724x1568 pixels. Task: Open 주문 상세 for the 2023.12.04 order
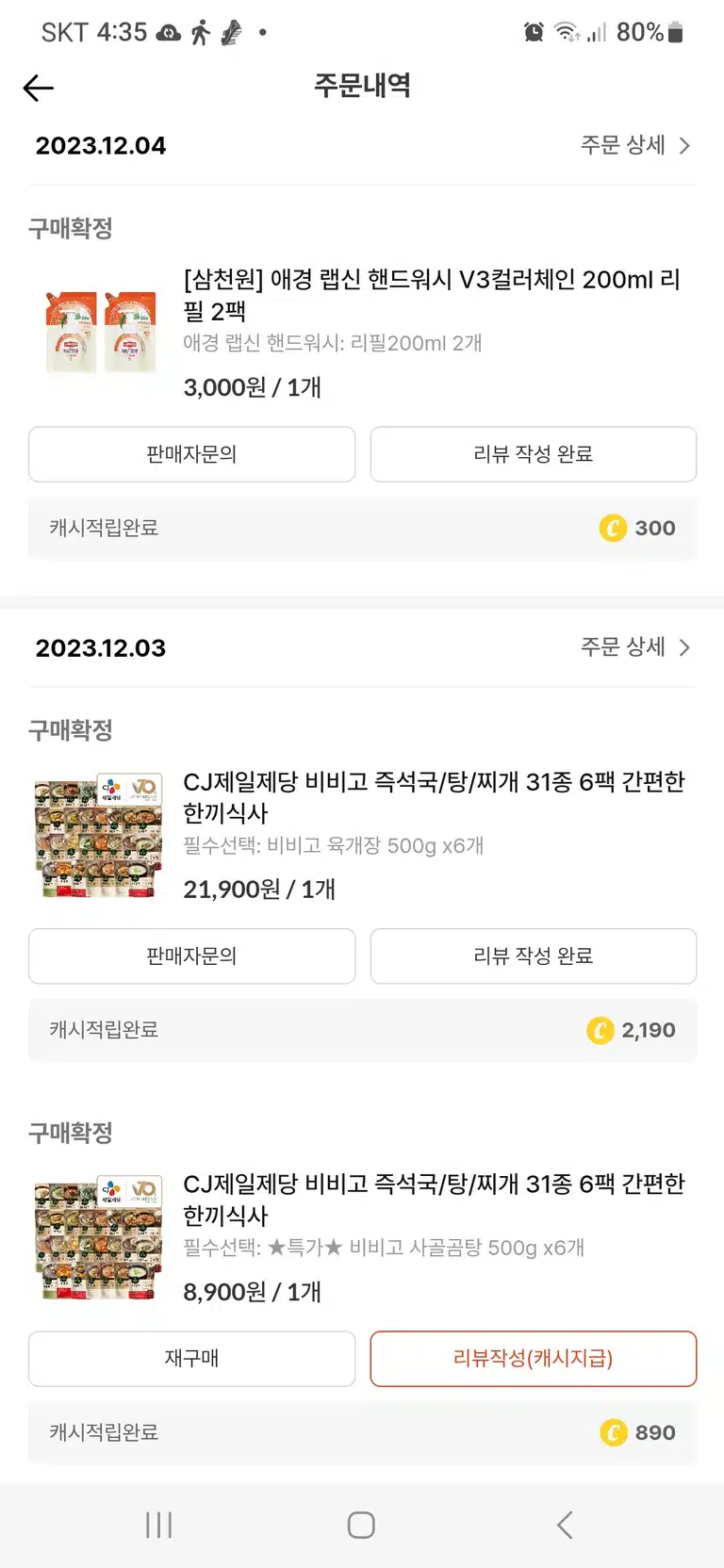point(635,145)
